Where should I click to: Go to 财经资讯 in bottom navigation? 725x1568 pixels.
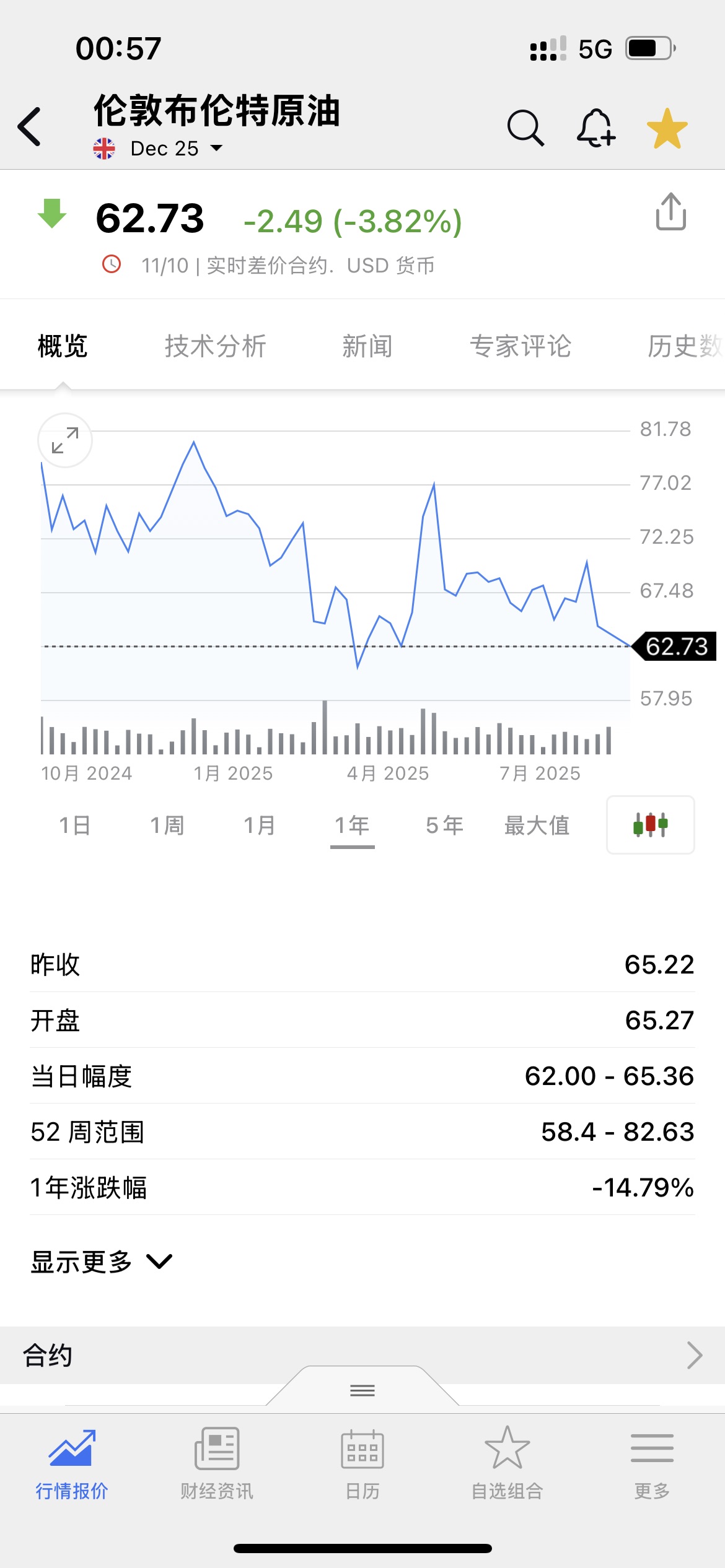[217, 1463]
